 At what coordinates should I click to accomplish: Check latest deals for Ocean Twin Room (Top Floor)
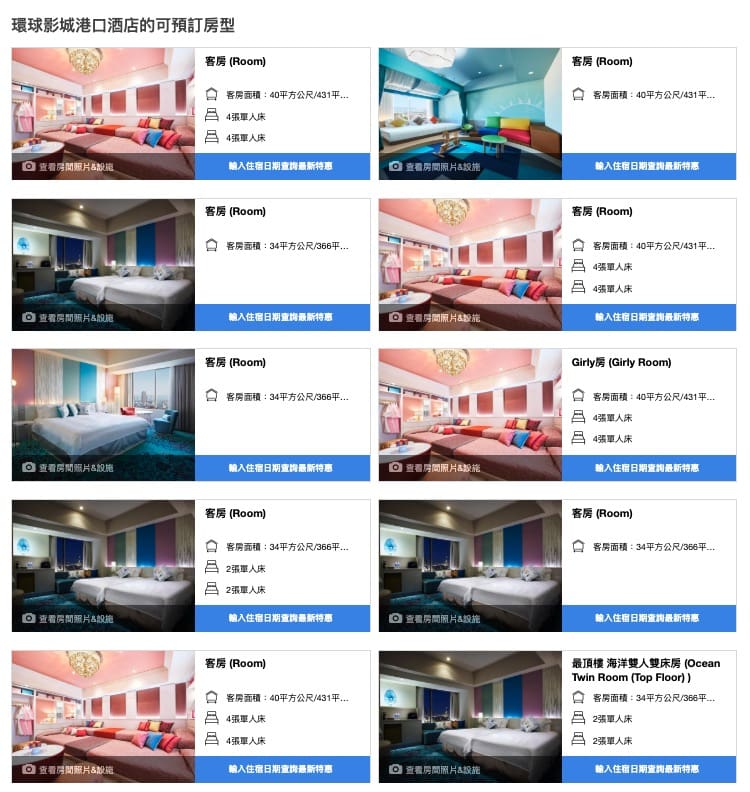(x=648, y=769)
